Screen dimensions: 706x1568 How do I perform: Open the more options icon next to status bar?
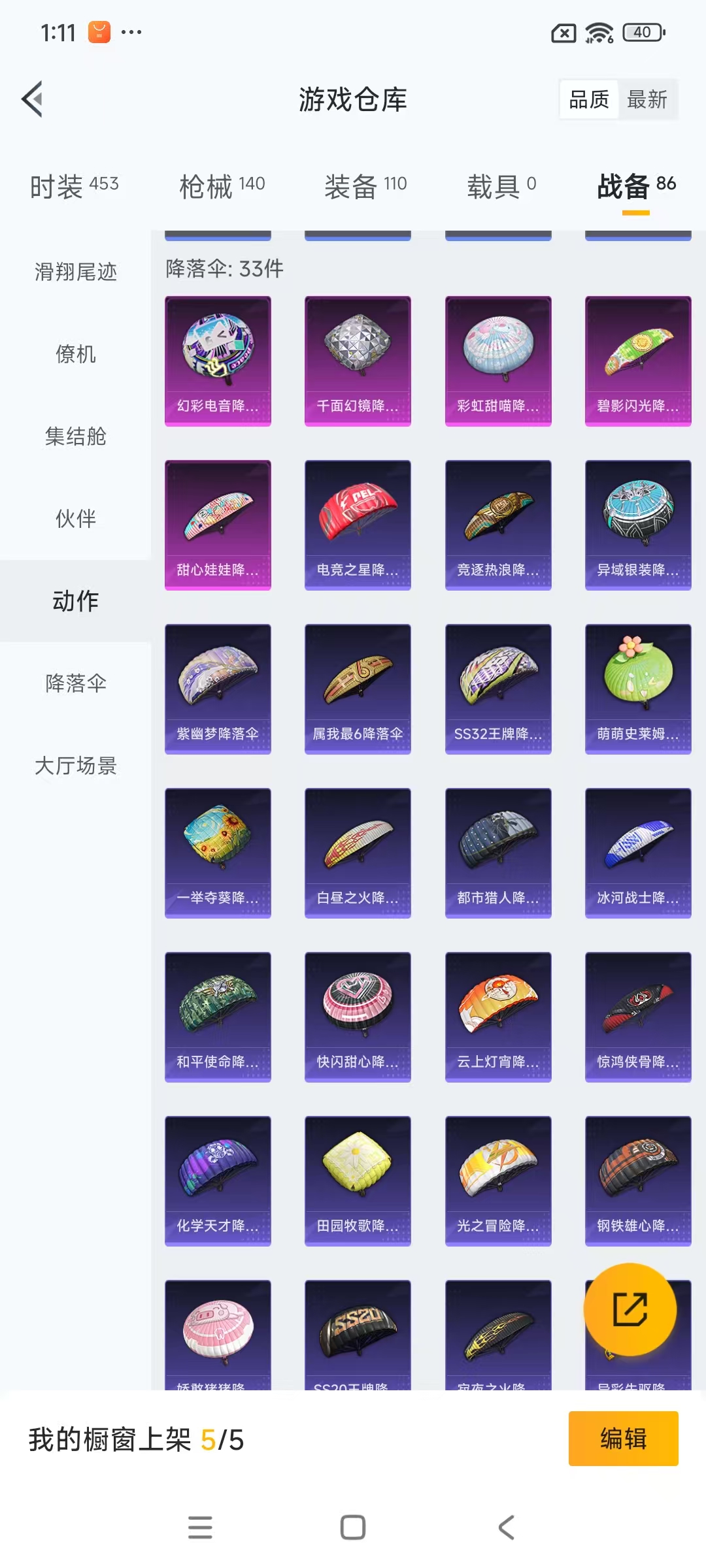coord(133,32)
